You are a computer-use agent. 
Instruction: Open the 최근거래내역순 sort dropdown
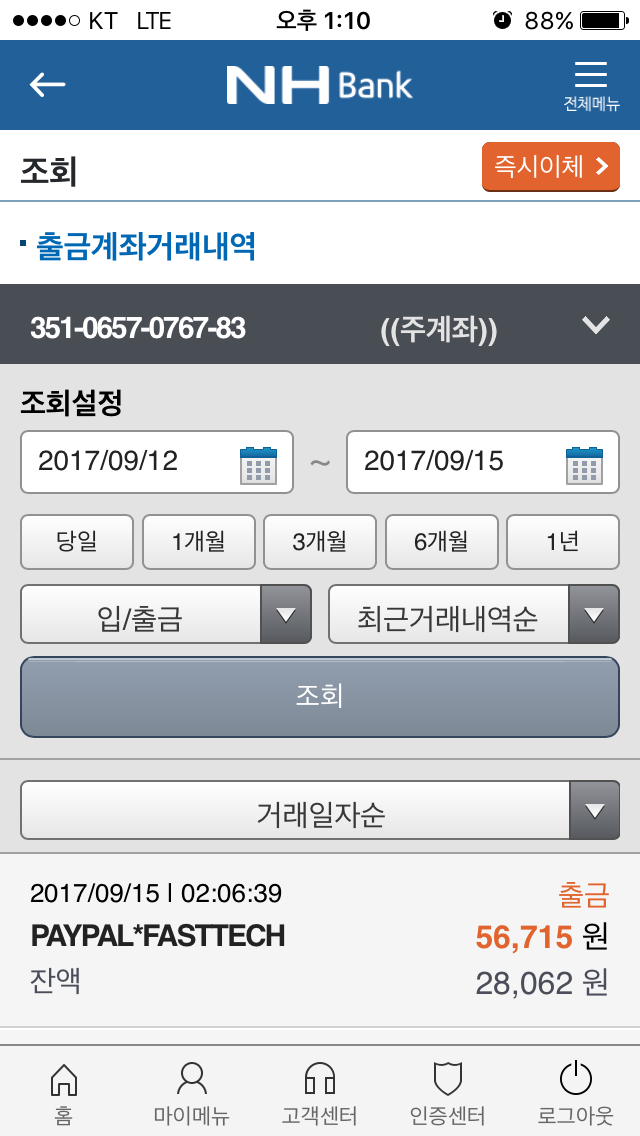tap(474, 614)
